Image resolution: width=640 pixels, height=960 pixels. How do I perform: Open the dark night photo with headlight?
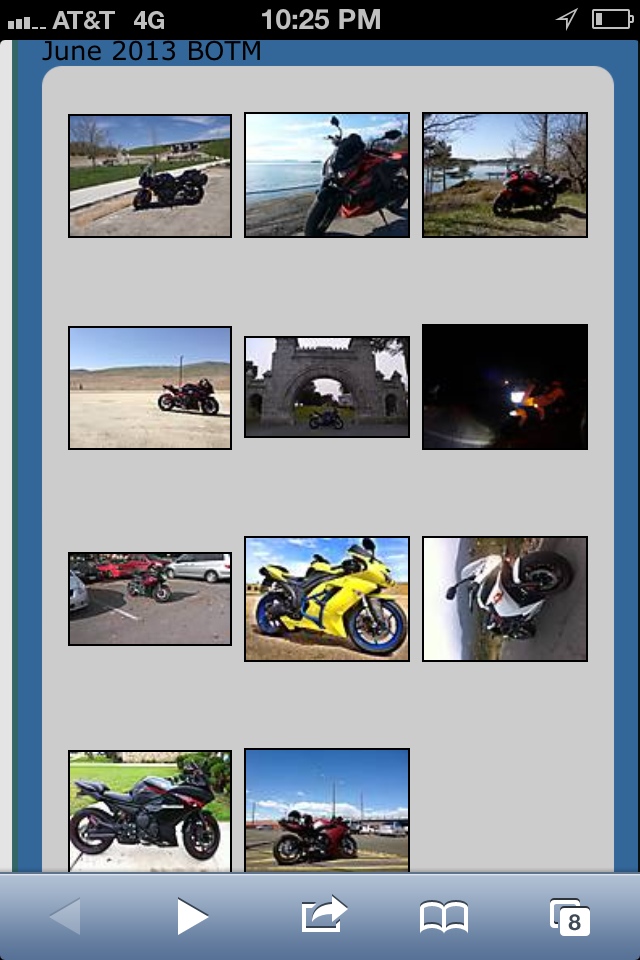pos(505,387)
